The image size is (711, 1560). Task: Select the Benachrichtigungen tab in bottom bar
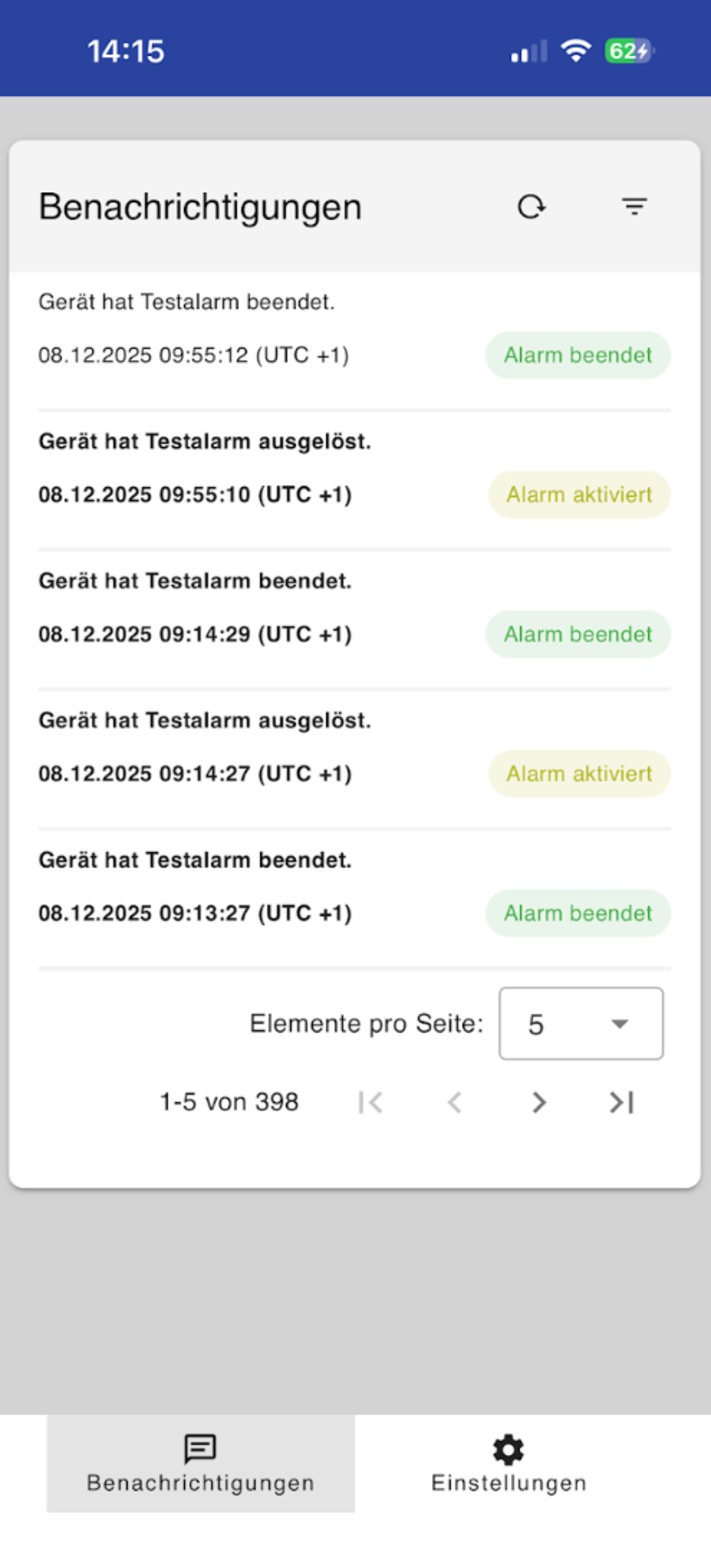point(200,1463)
